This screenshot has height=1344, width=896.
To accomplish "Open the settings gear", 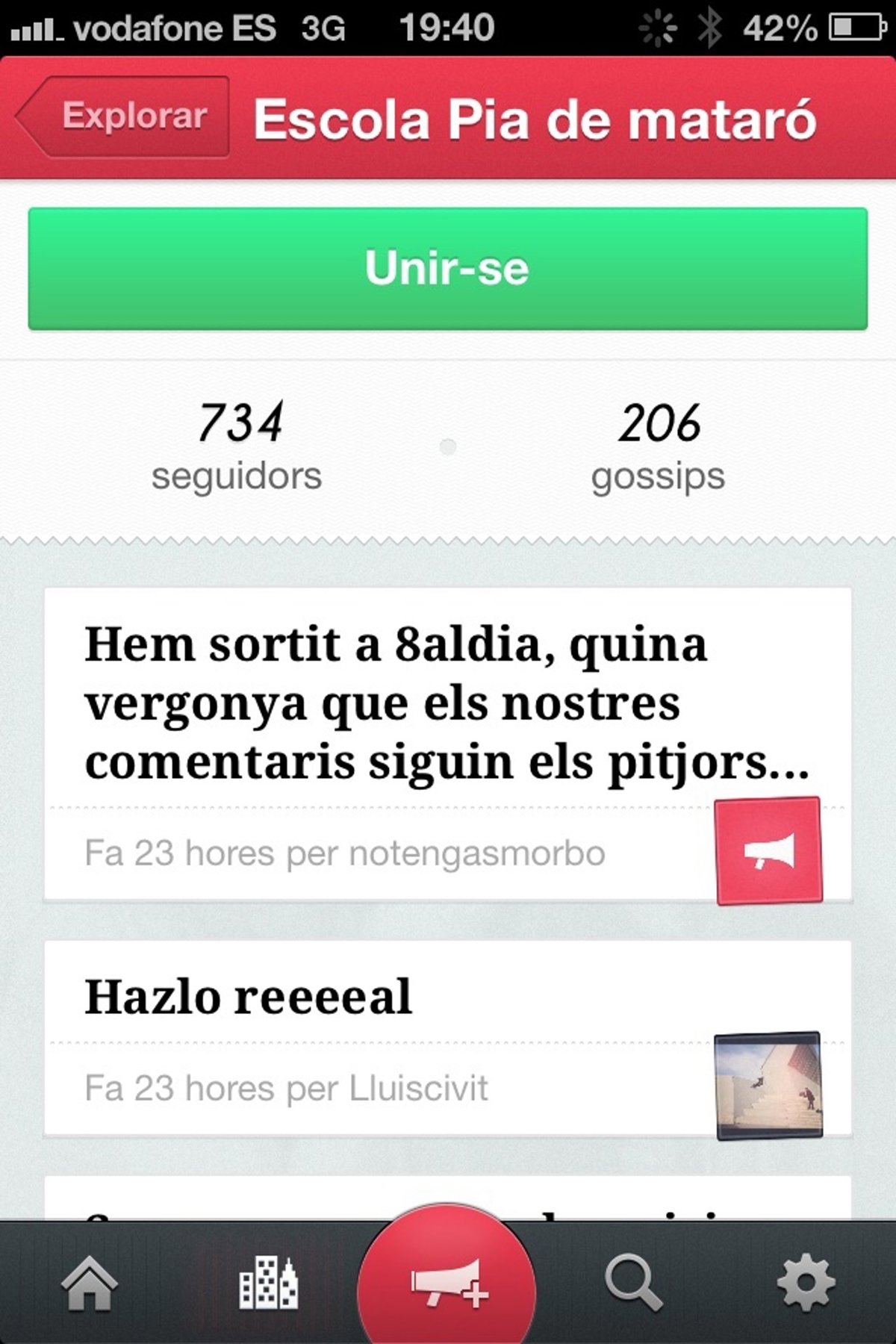I will (x=806, y=1283).
